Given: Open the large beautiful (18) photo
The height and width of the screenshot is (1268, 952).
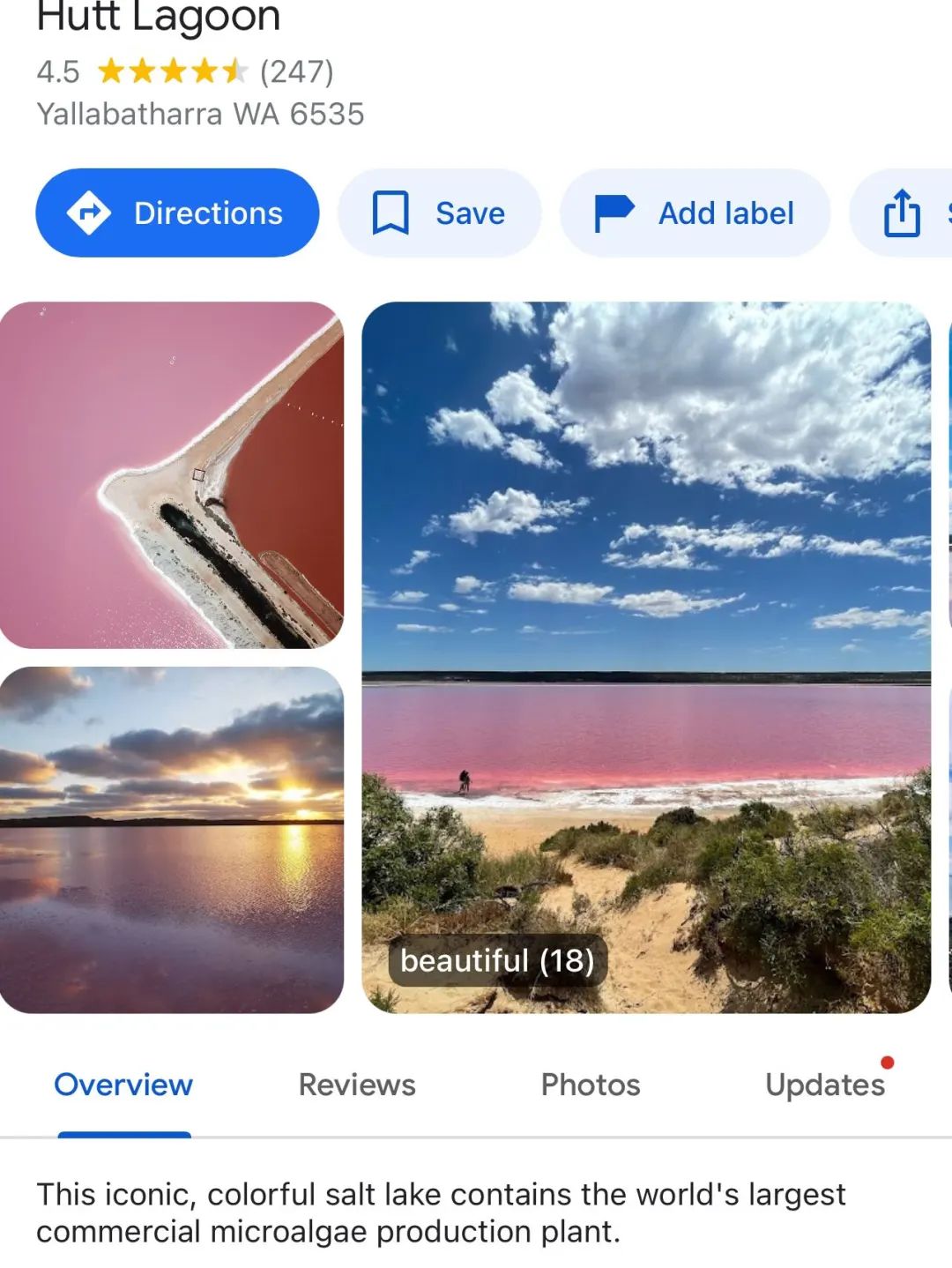Looking at the screenshot, I should click(x=646, y=657).
